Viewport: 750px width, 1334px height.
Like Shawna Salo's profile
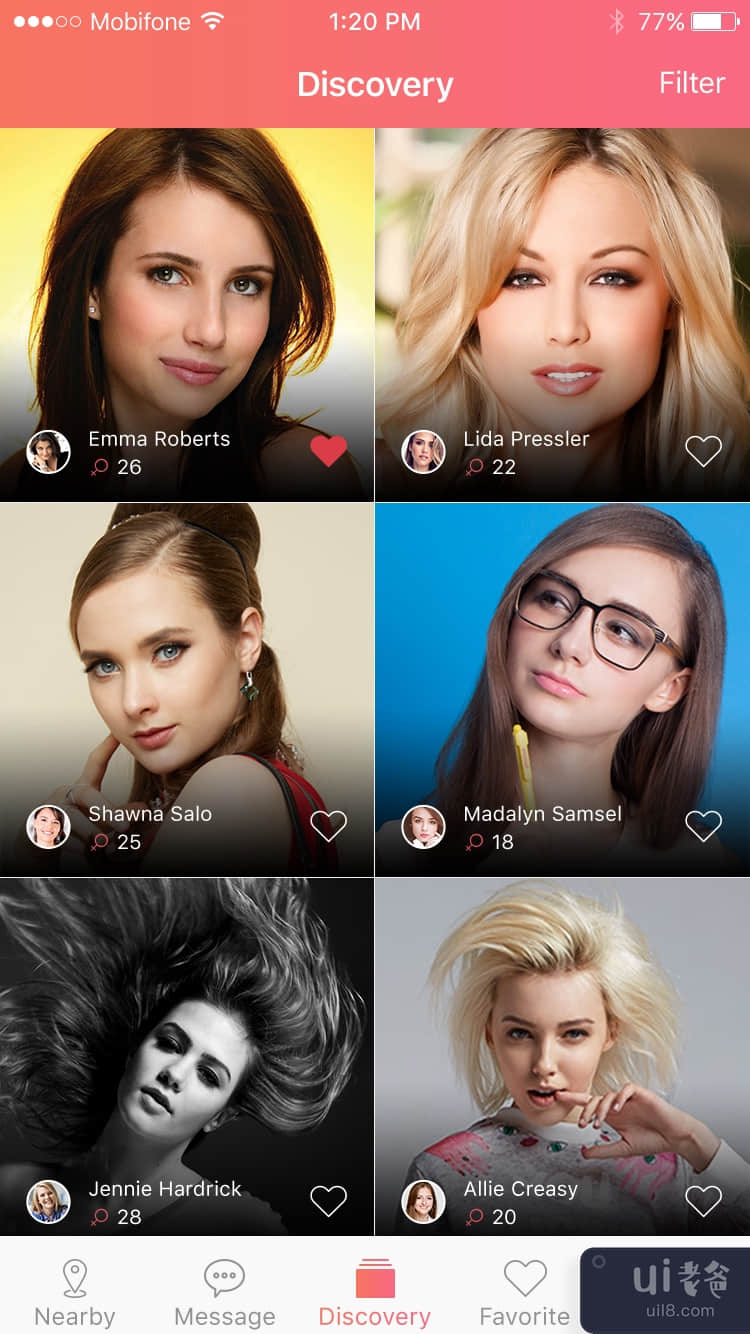[x=328, y=826]
